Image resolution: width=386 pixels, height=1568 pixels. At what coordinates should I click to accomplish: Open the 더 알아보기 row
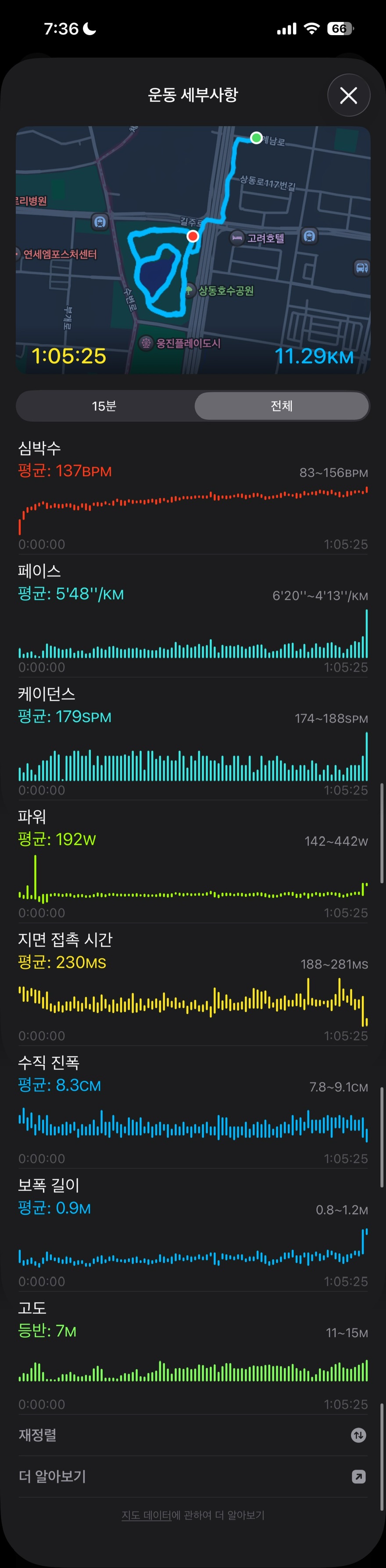(192, 1476)
